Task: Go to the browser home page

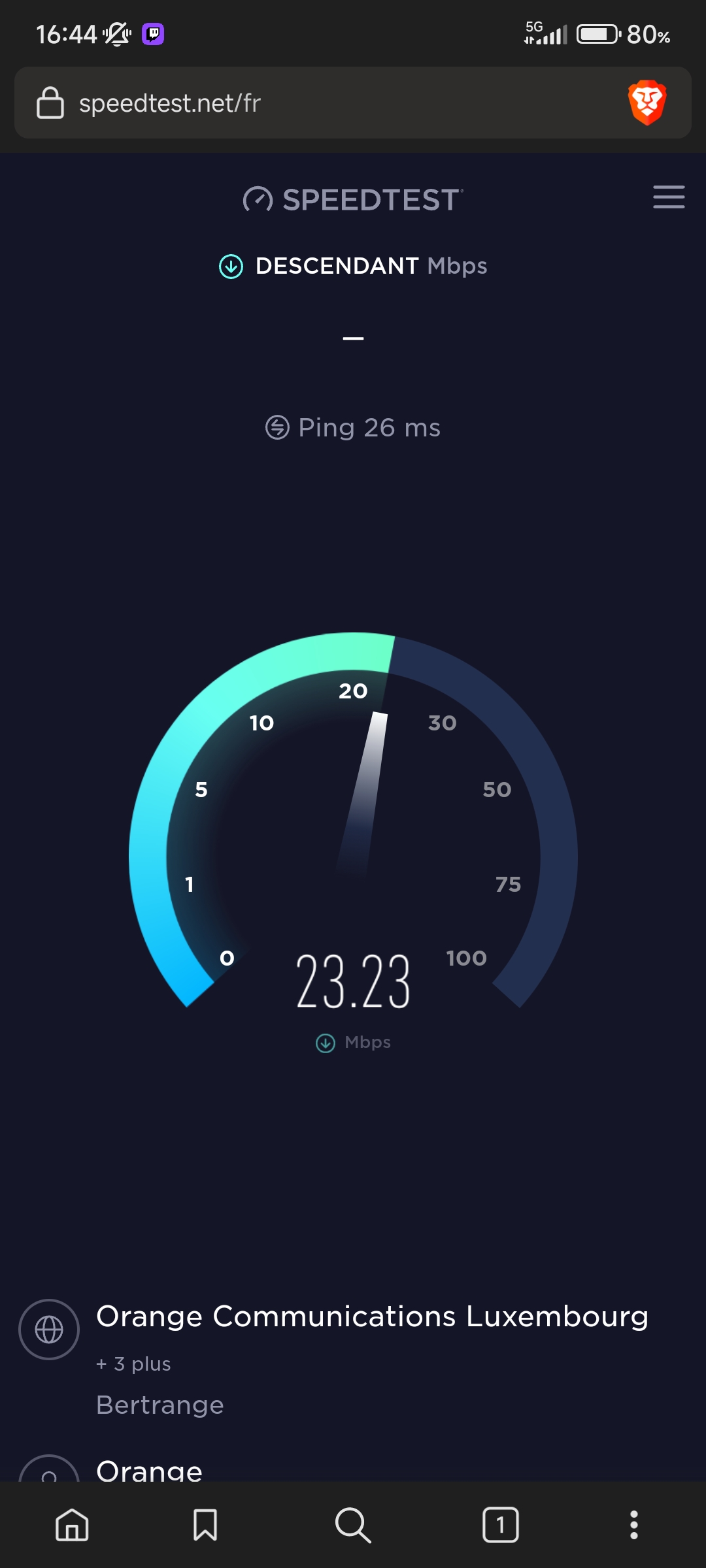Action: tap(72, 1525)
